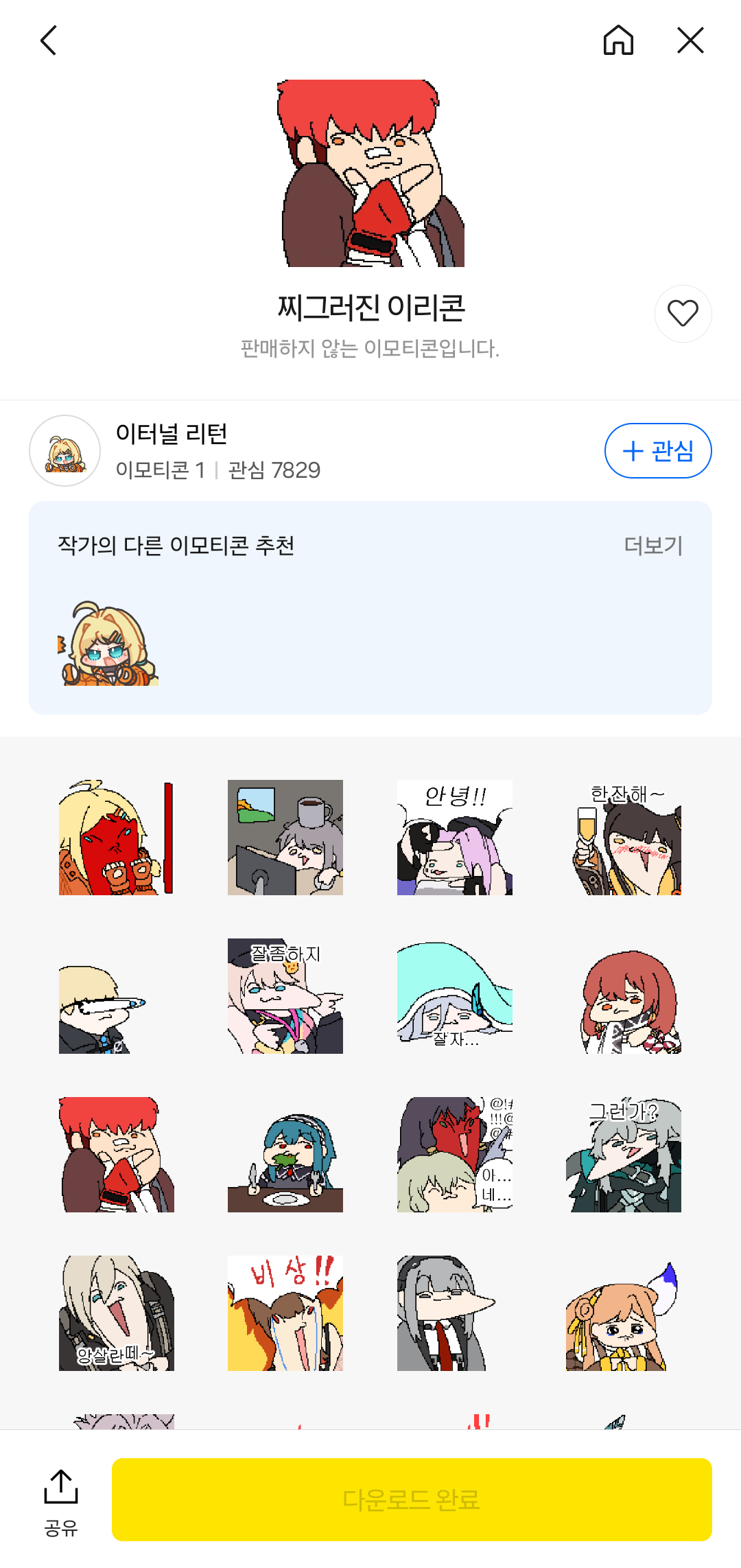Open the recommended blonde character emoticon
Screen dimensions: 741x1568
(x=108, y=643)
